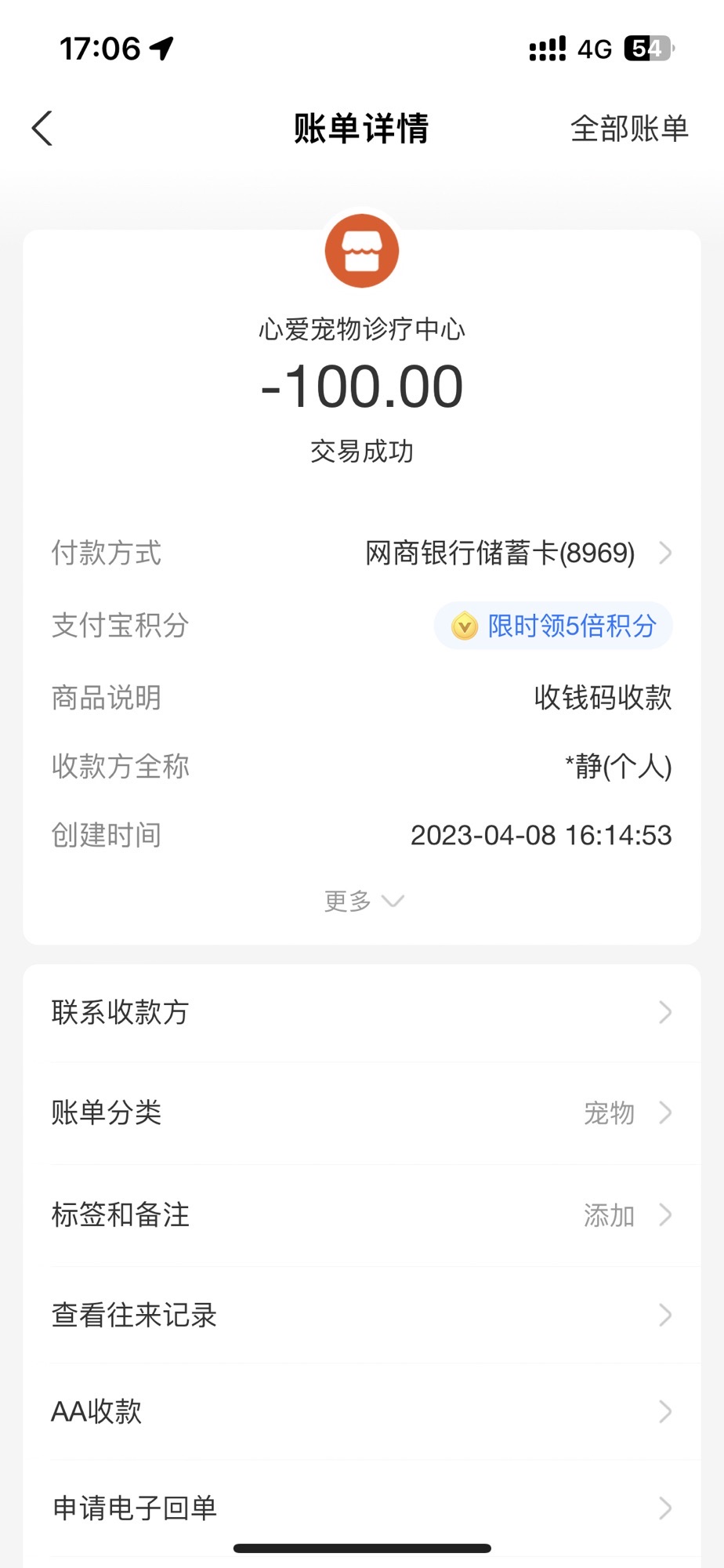724x1568 pixels.
Task: Select AA收款
Action: (x=362, y=1411)
